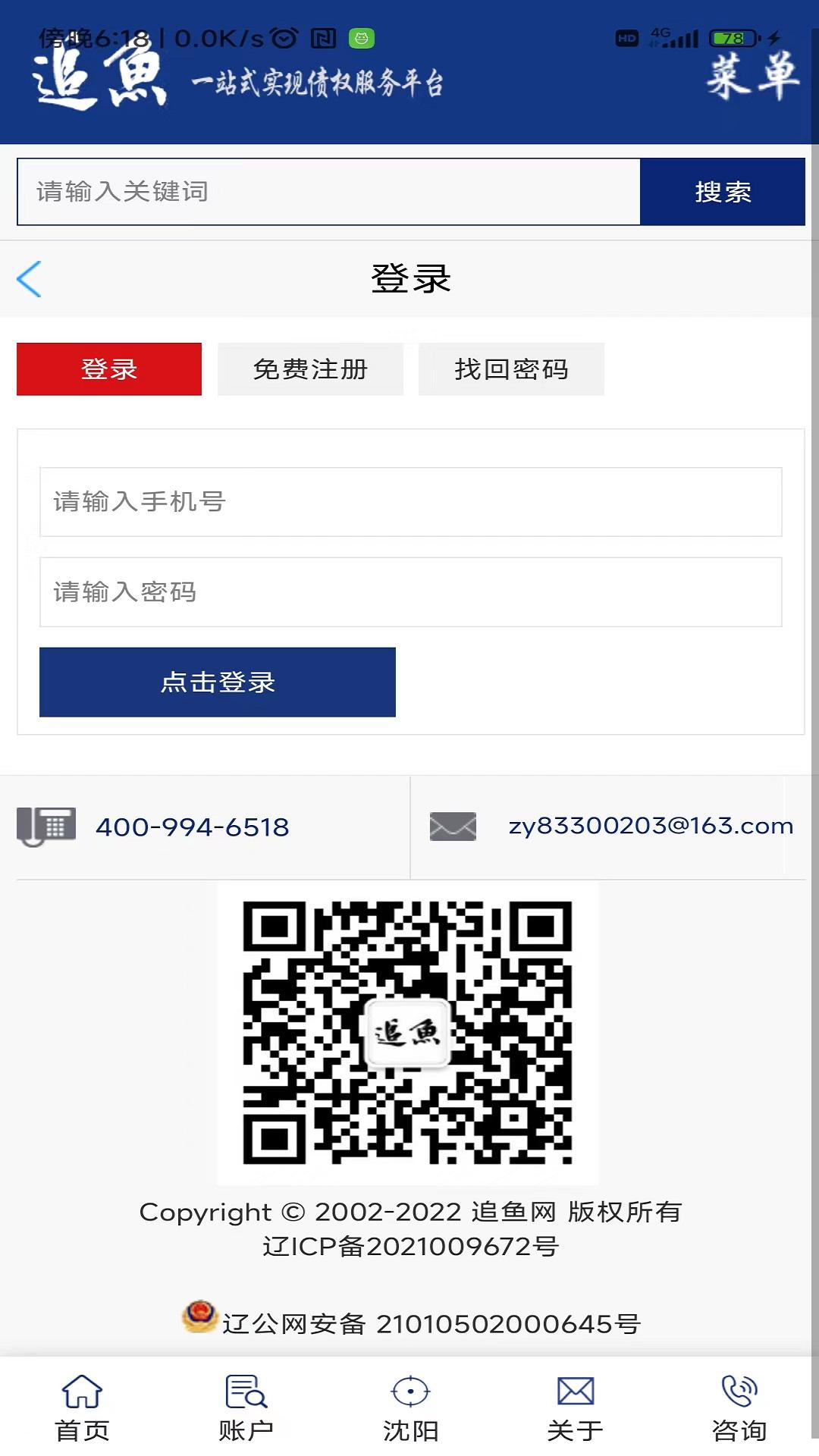Tap the keyword search field
The image size is (819, 1456).
click(329, 192)
